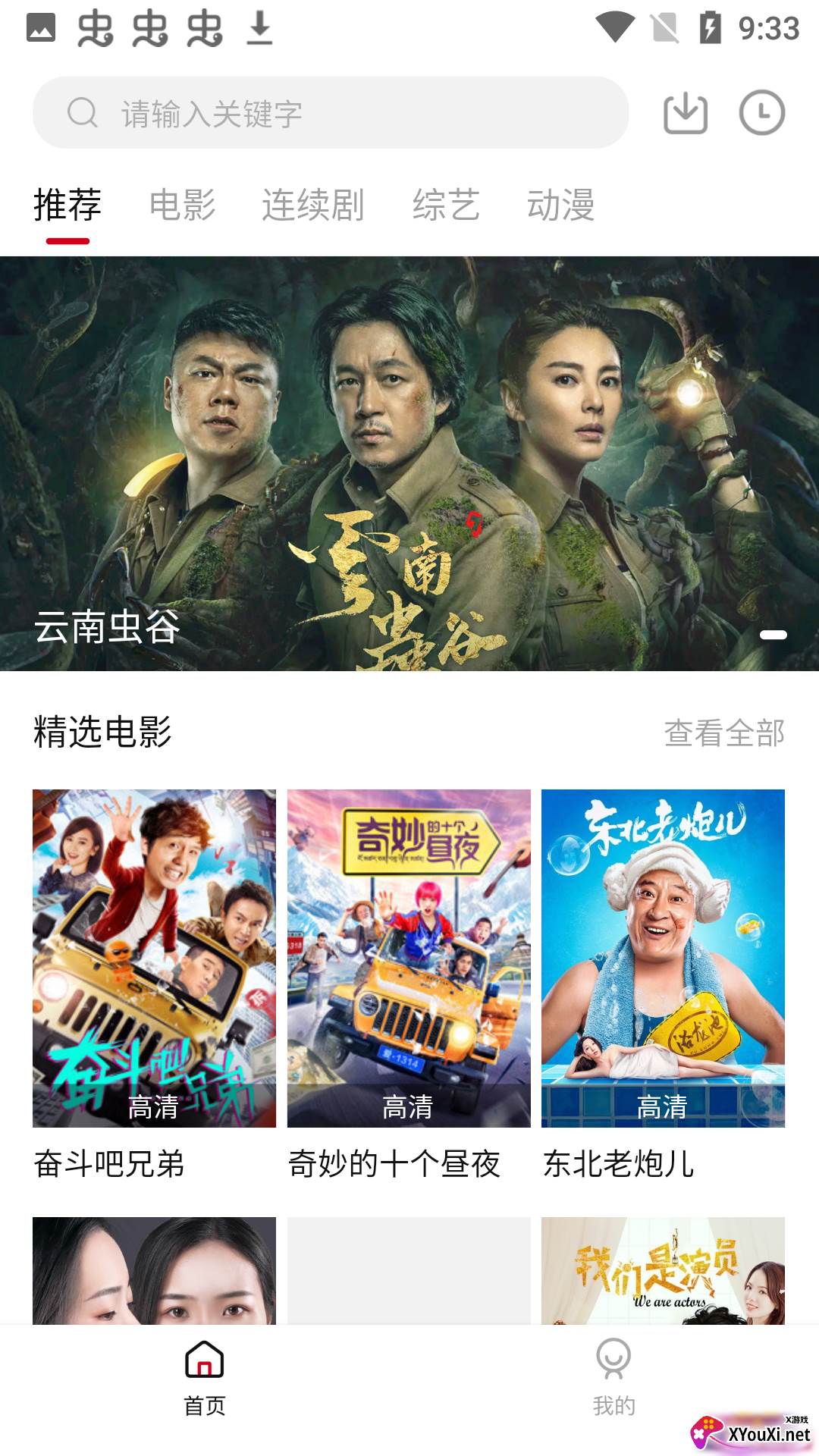Open the movie 东北老炮儿
Image resolution: width=819 pixels, height=1456 pixels.
[663, 958]
